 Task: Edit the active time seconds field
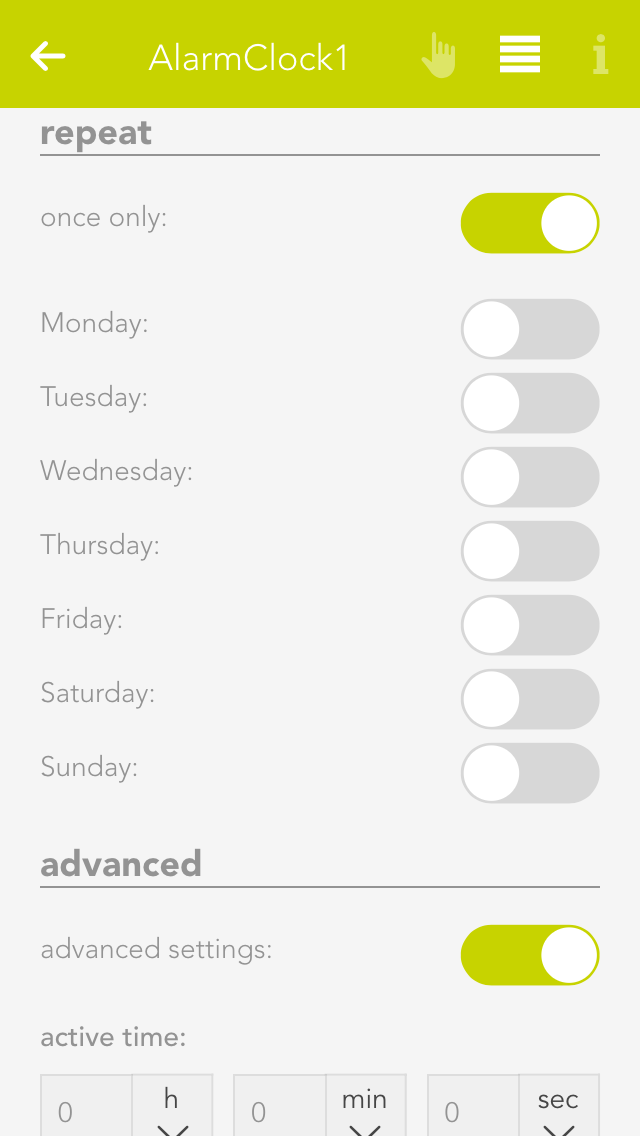pyautogui.click(x=473, y=1110)
